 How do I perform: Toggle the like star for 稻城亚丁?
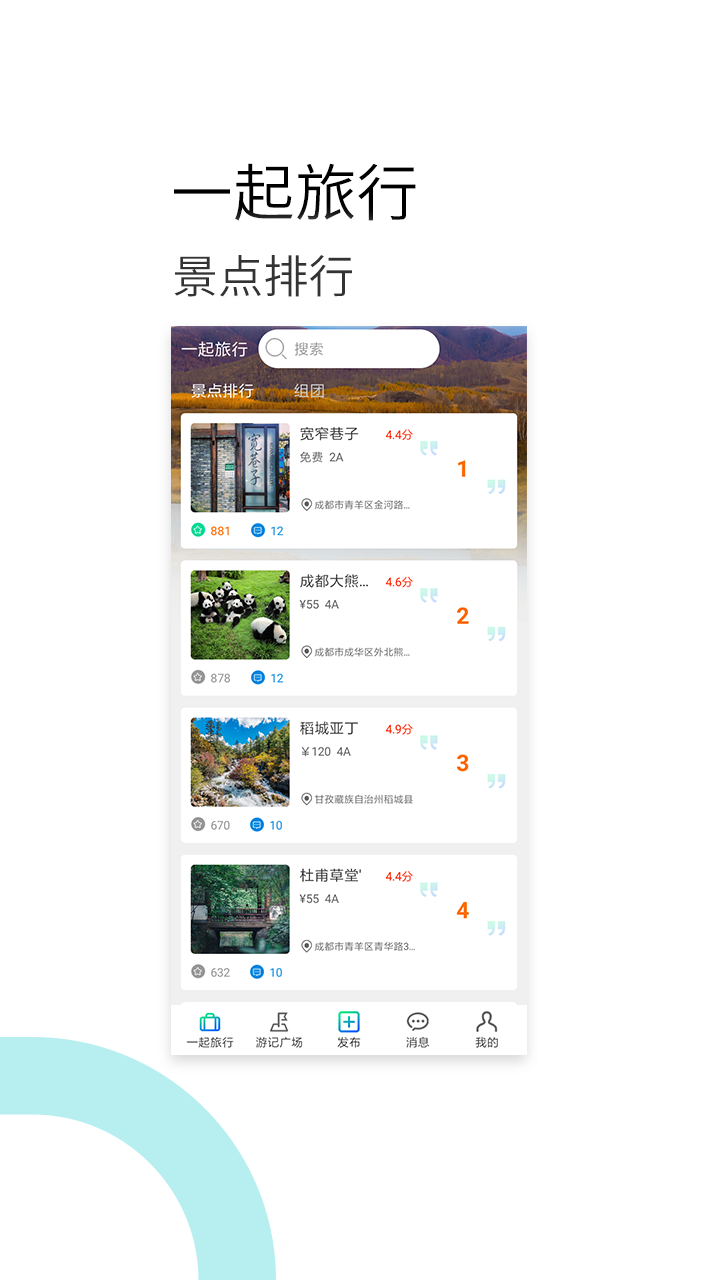pos(199,825)
